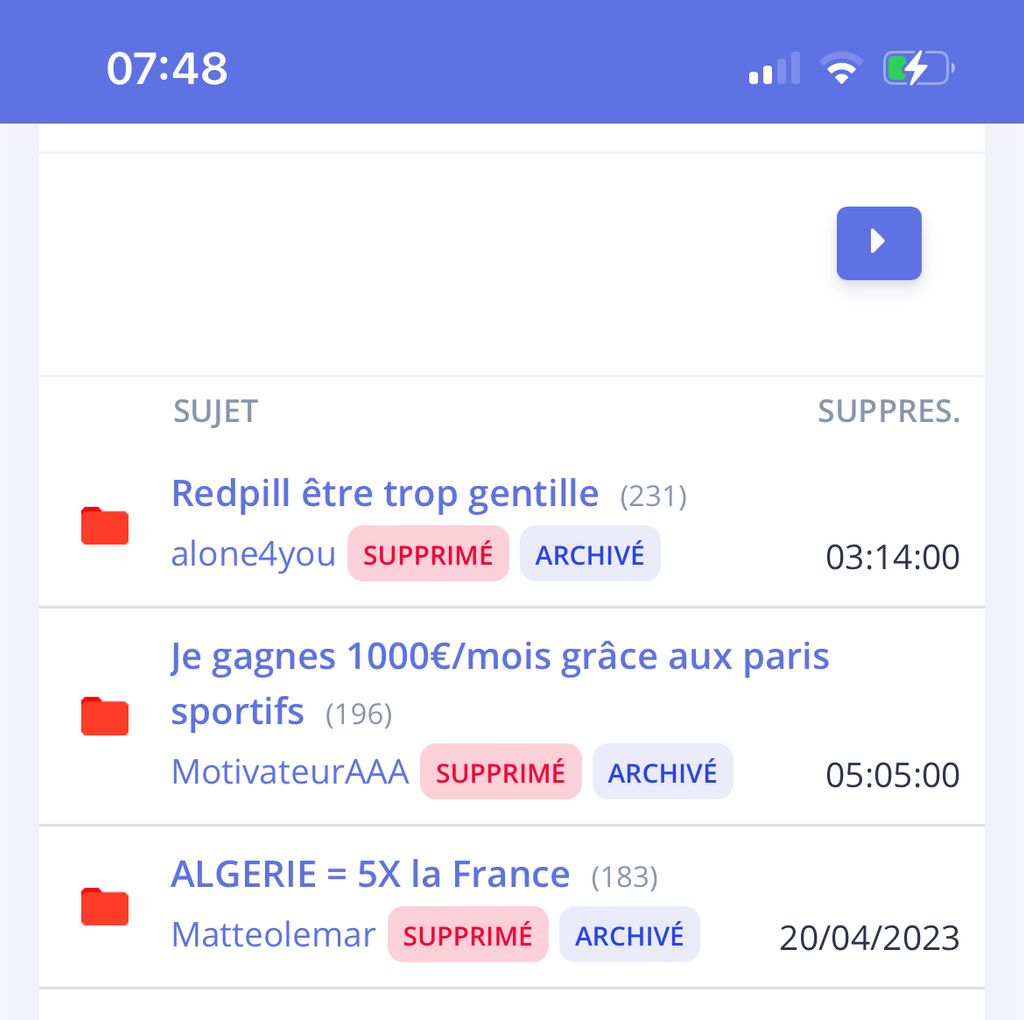Tap the next page arrow button
This screenshot has height=1020, width=1024.
pyautogui.click(x=878, y=242)
